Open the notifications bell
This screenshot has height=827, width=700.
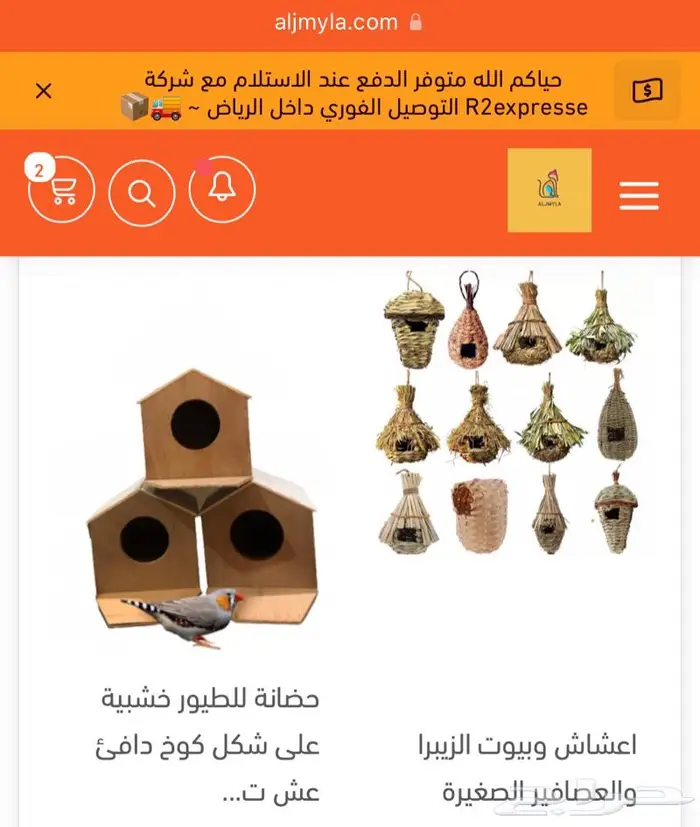point(222,188)
